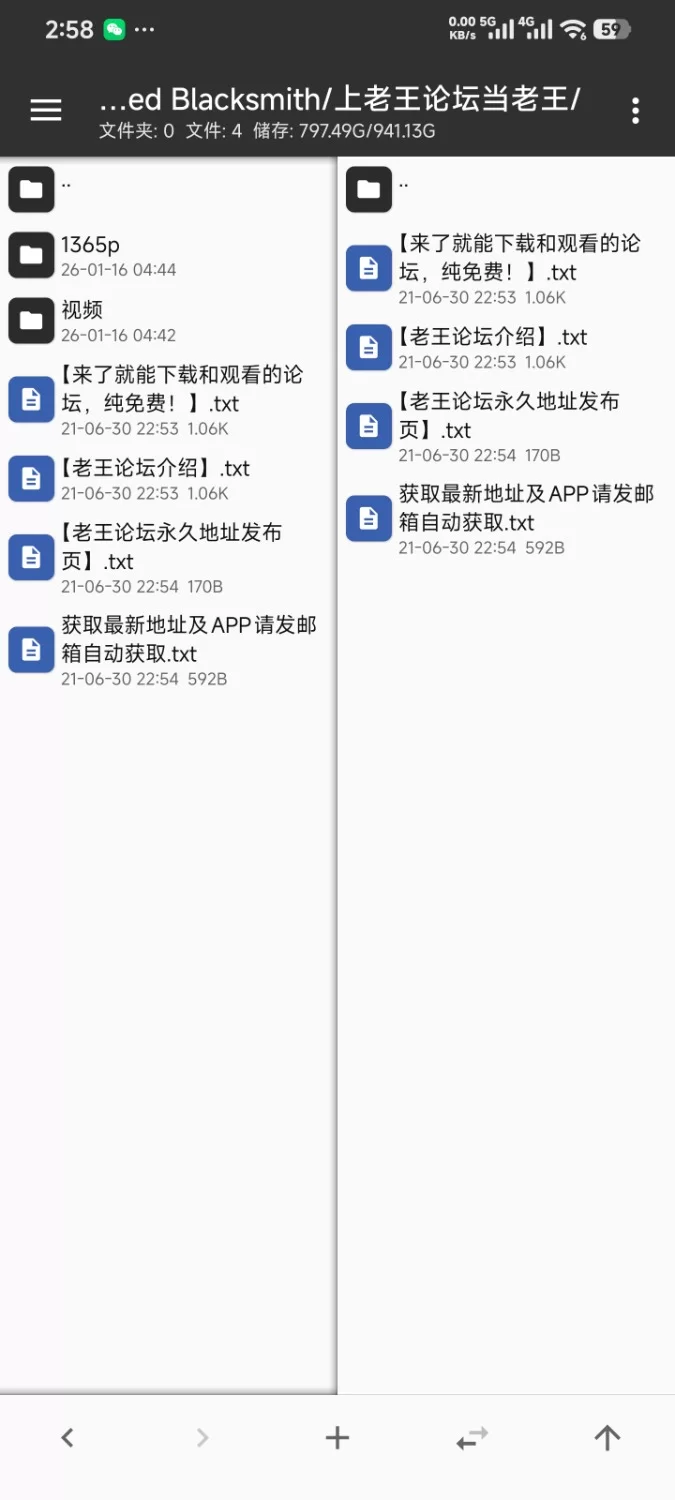Open the overflow menu in the top bar
The image size is (675, 1500).
[635, 110]
